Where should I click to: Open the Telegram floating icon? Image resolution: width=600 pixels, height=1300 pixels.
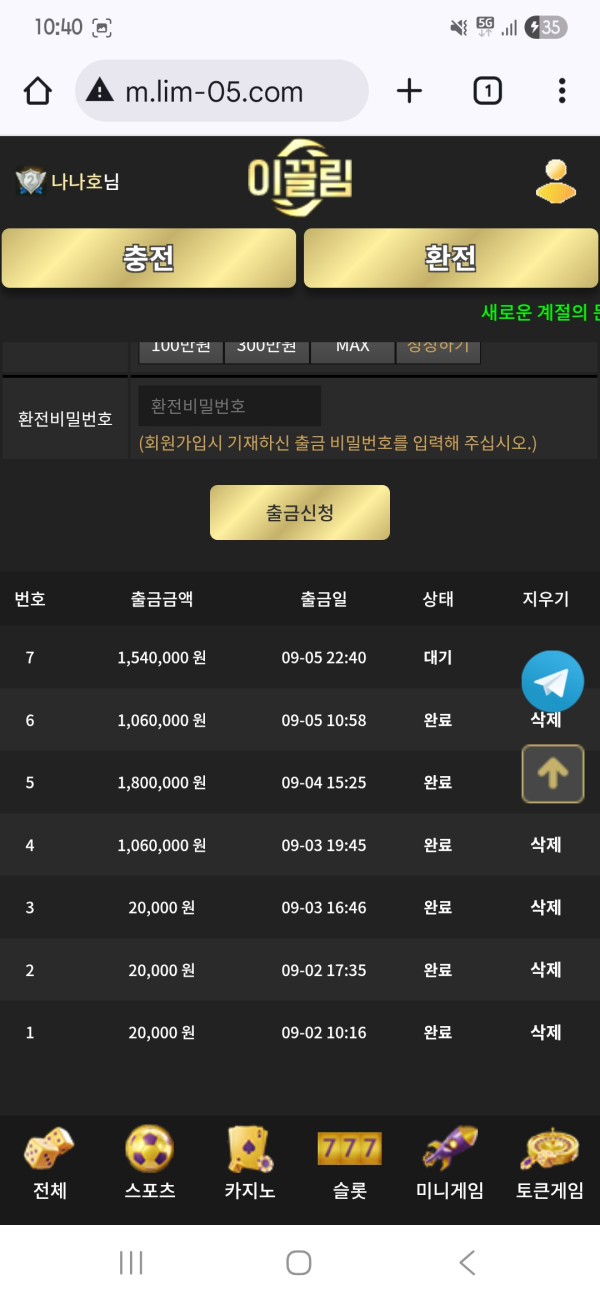pos(552,682)
